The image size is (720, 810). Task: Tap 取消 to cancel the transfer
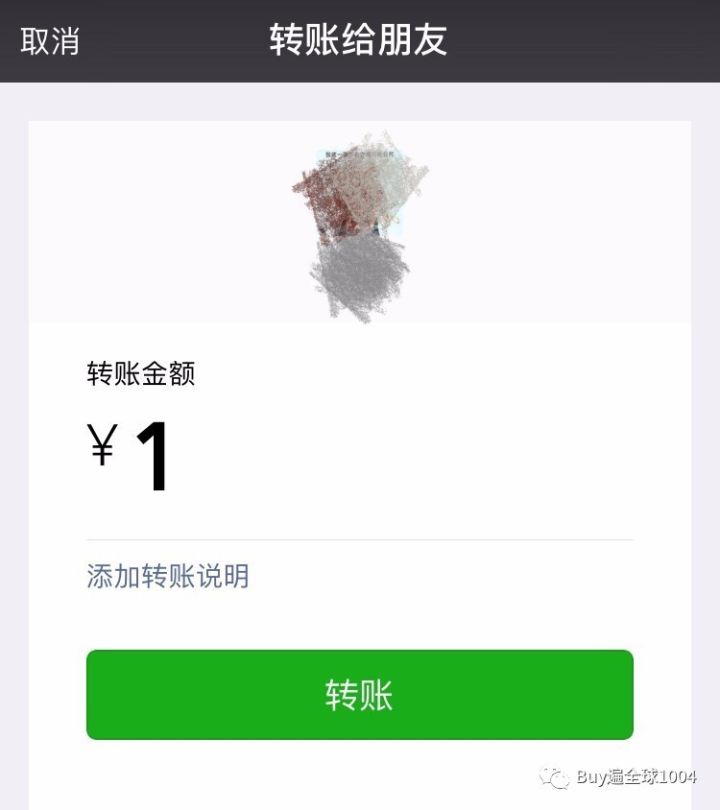pos(50,41)
